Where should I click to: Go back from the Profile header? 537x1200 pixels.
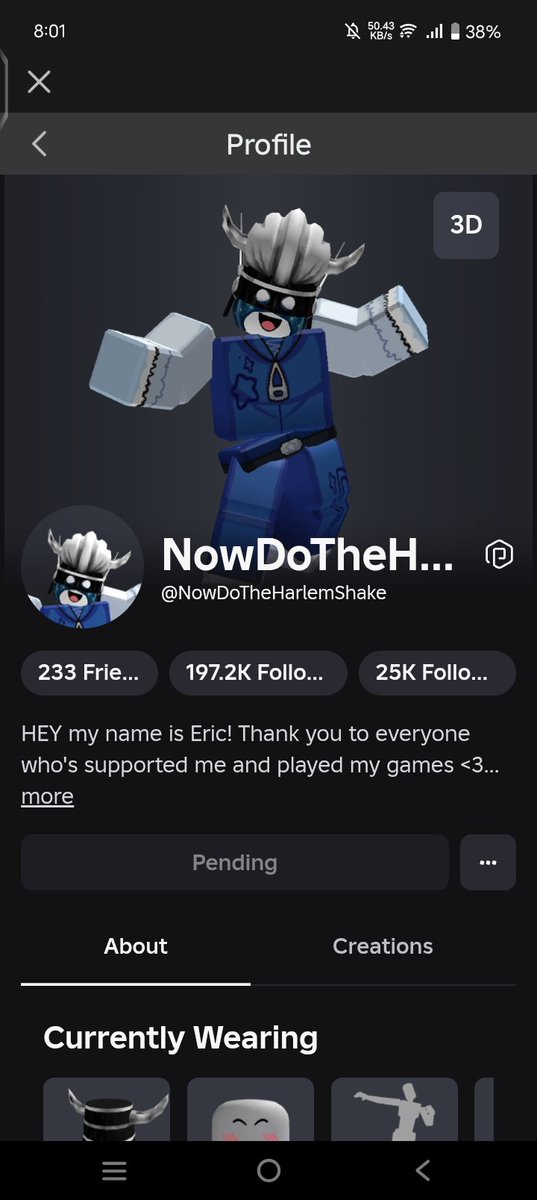point(39,144)
